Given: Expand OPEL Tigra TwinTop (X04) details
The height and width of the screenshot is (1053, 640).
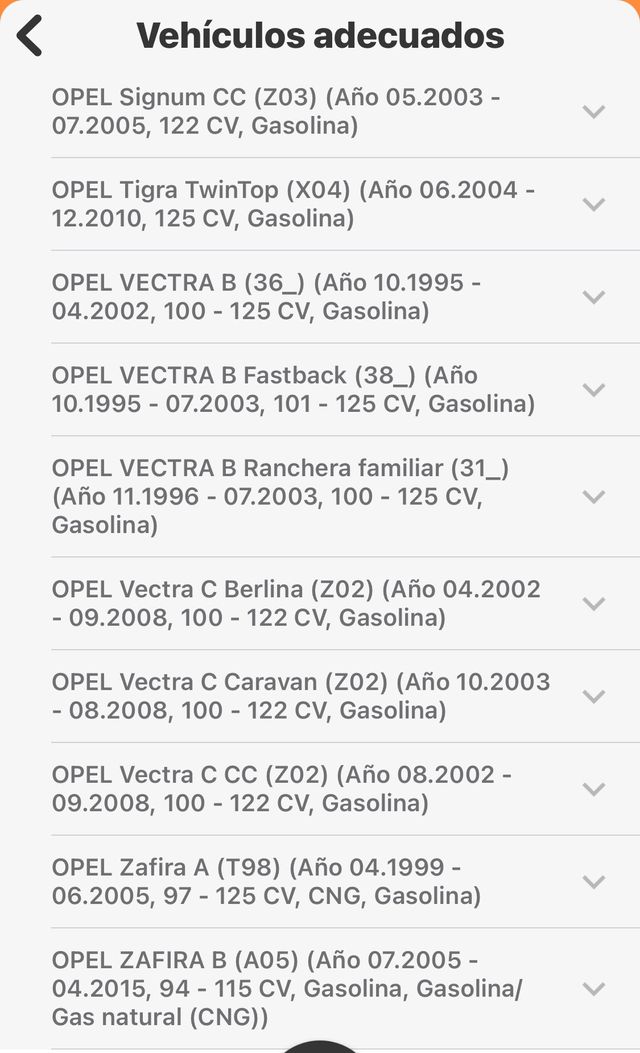Looking at the screenshot, I should [594, 204].
